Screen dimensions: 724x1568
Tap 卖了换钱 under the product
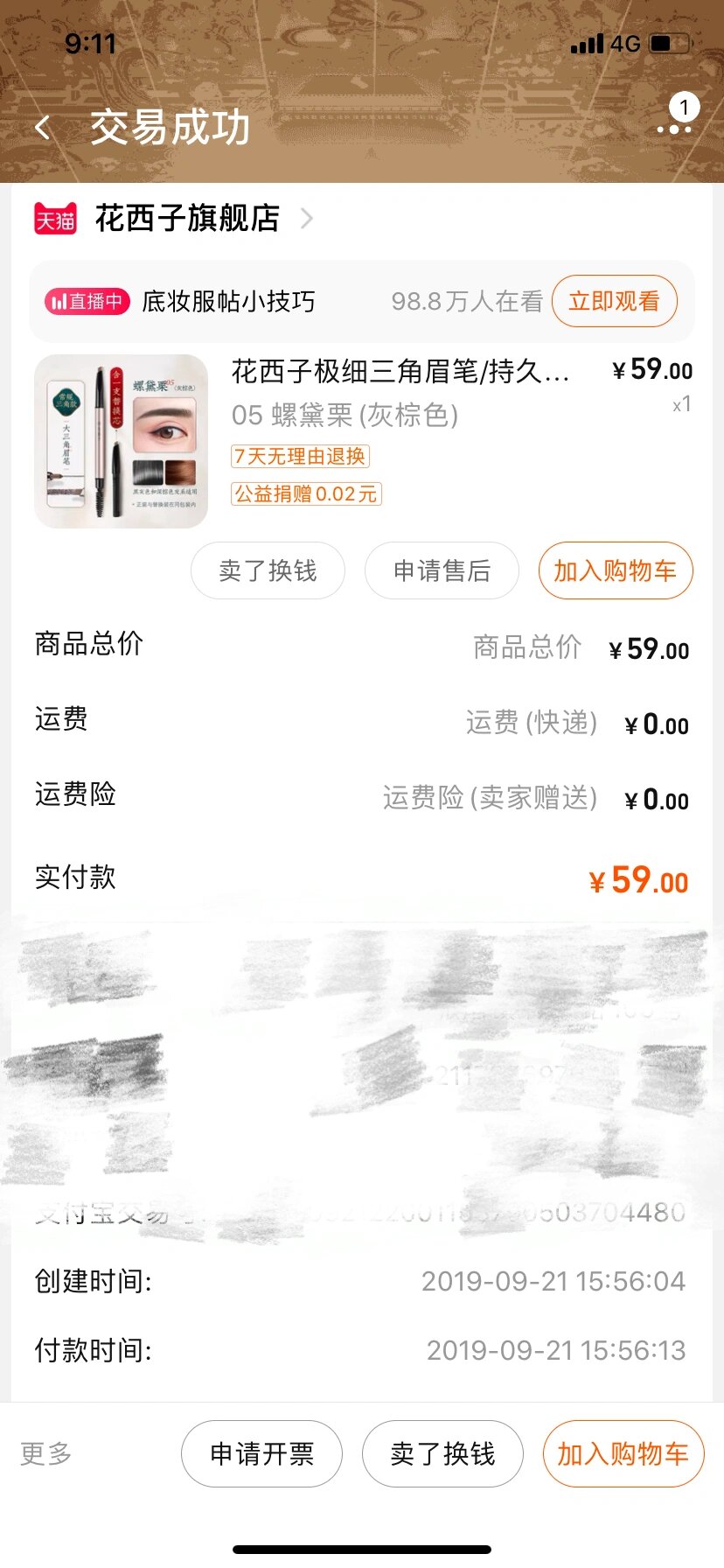click(x=268, y=570)
